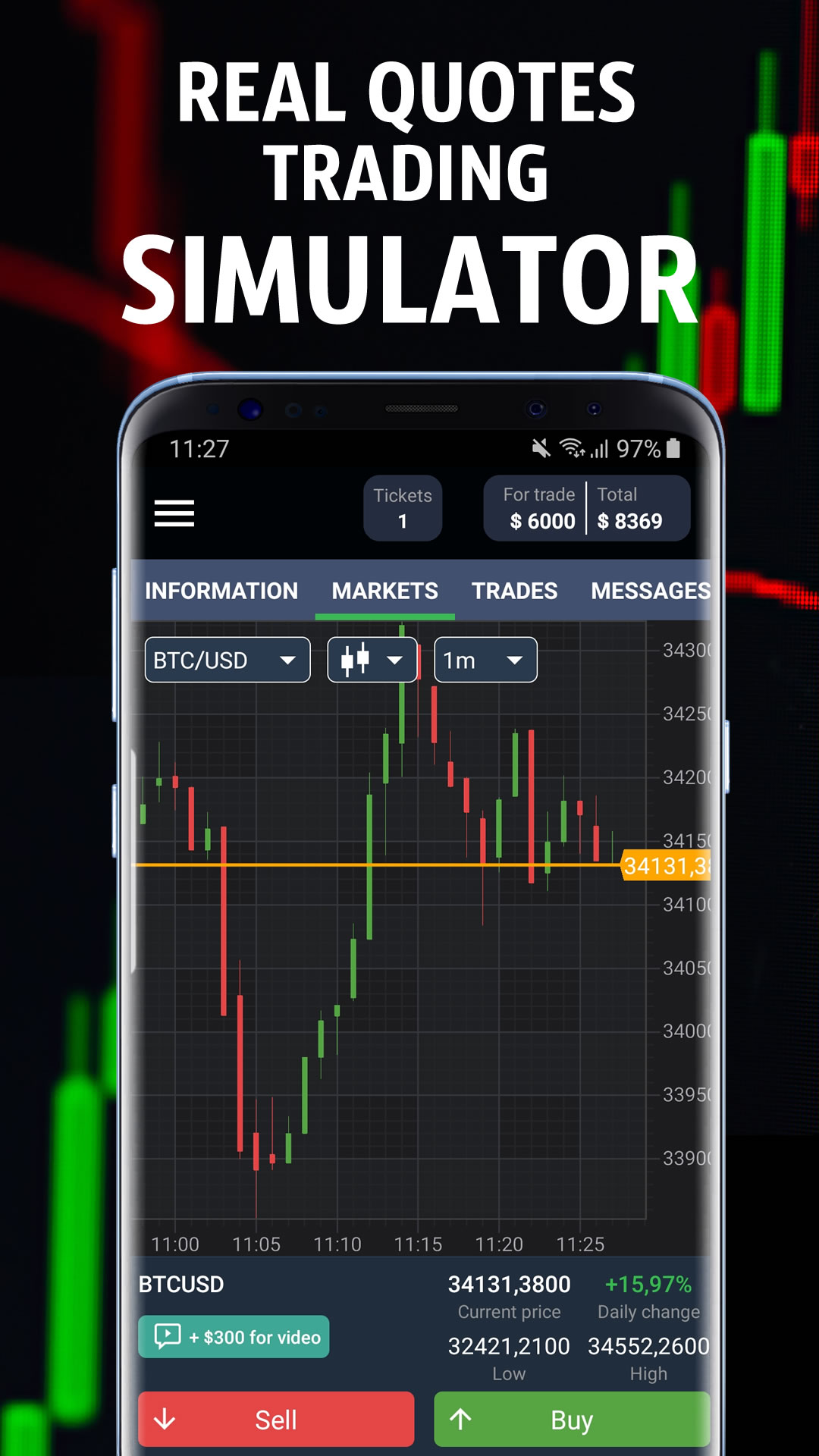Expand the 1m timeframe dropdown
This screenshot has width=819, height=1456.
pyautogui.click(x=485, y=660)
